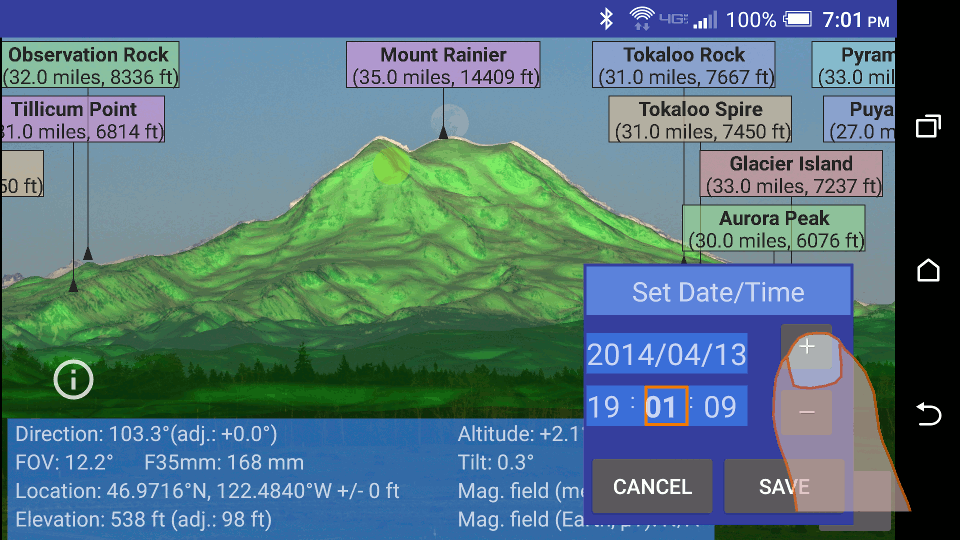Tap the minus button to decrease value
This screenshot has height=540, width=960.
[x=807, y=412]
